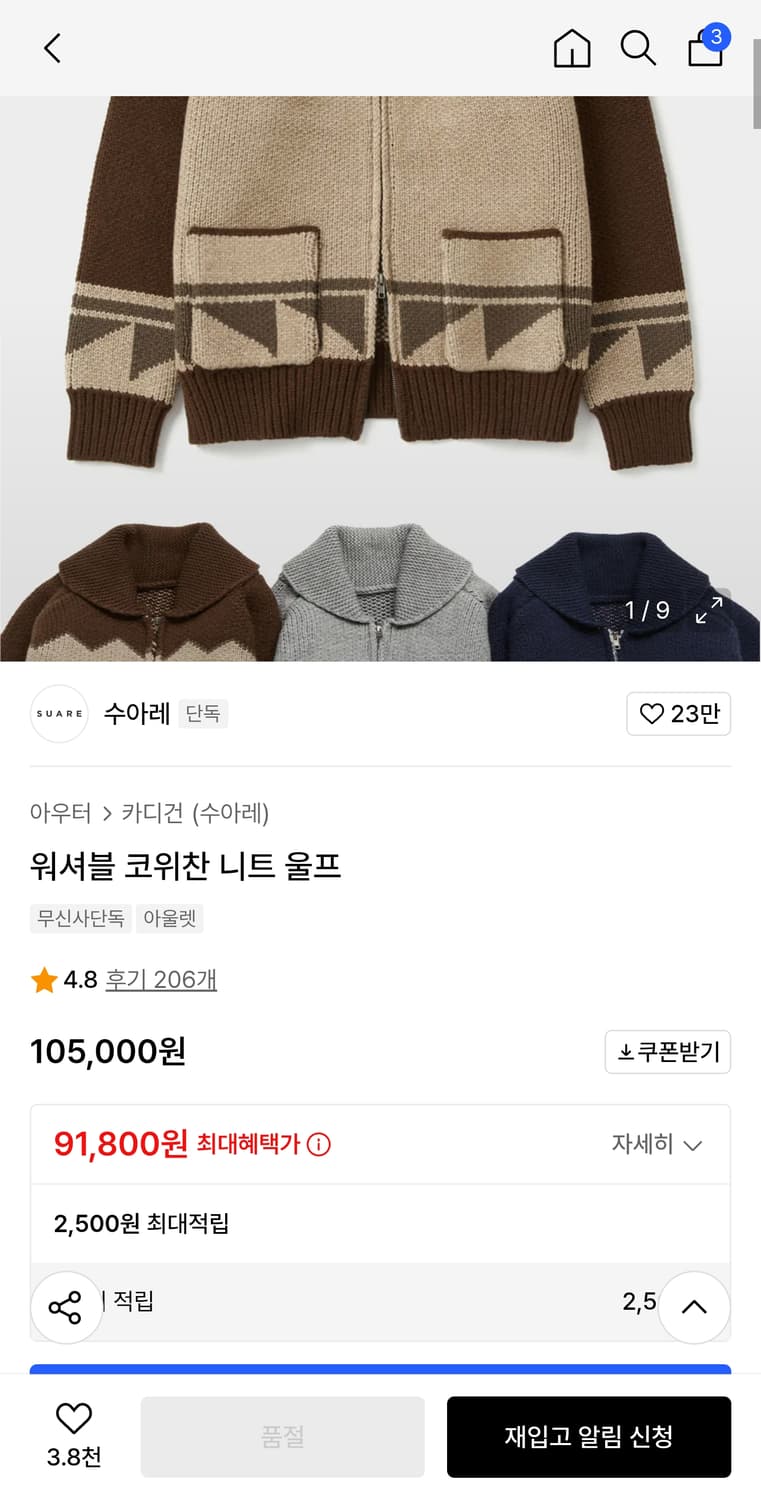View reviews via 후기 206개 link
Viewport: 761px width, 1500px height.
[160, 980]
